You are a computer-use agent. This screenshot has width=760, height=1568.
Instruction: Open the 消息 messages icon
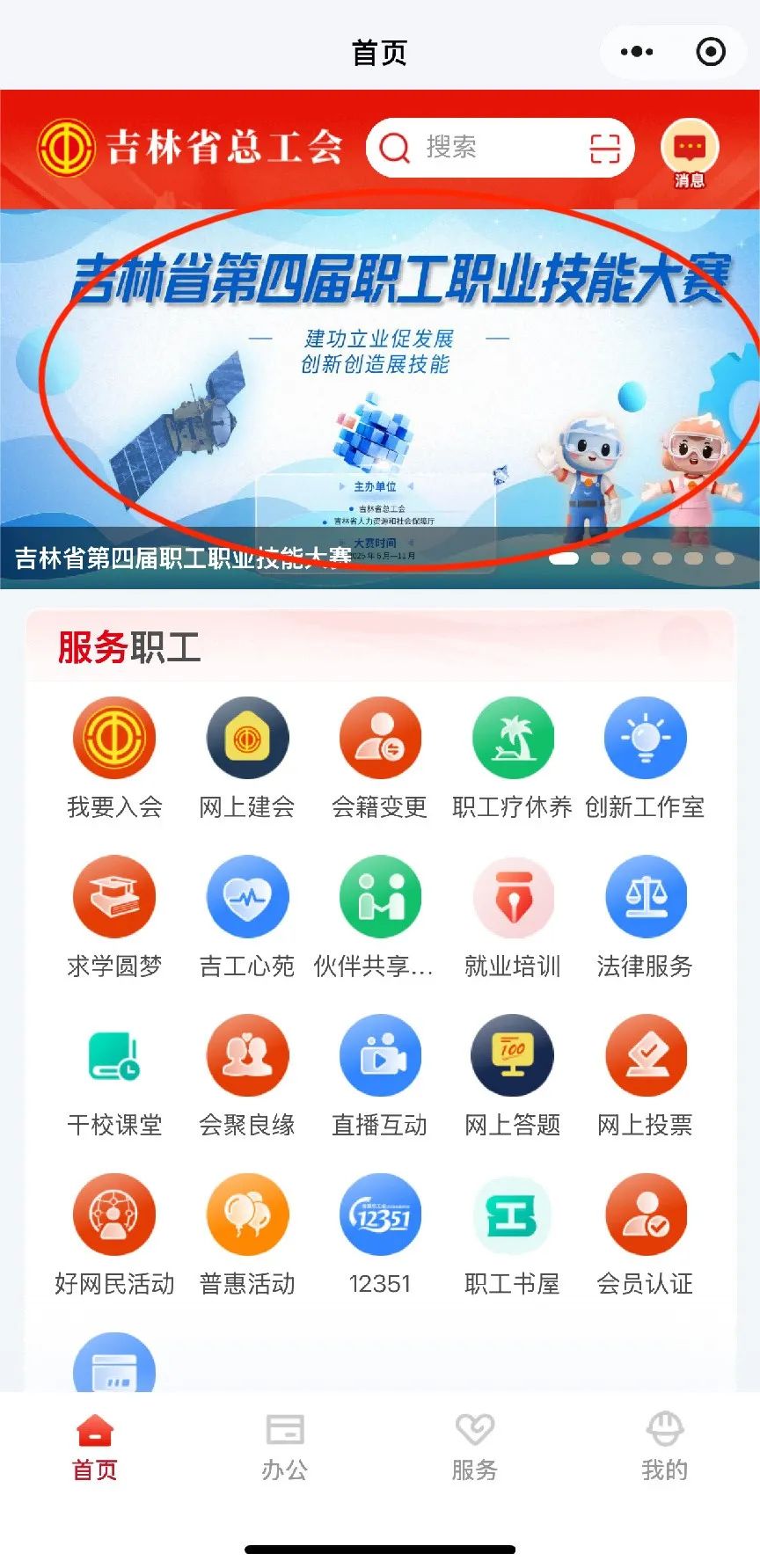point(689,152)
